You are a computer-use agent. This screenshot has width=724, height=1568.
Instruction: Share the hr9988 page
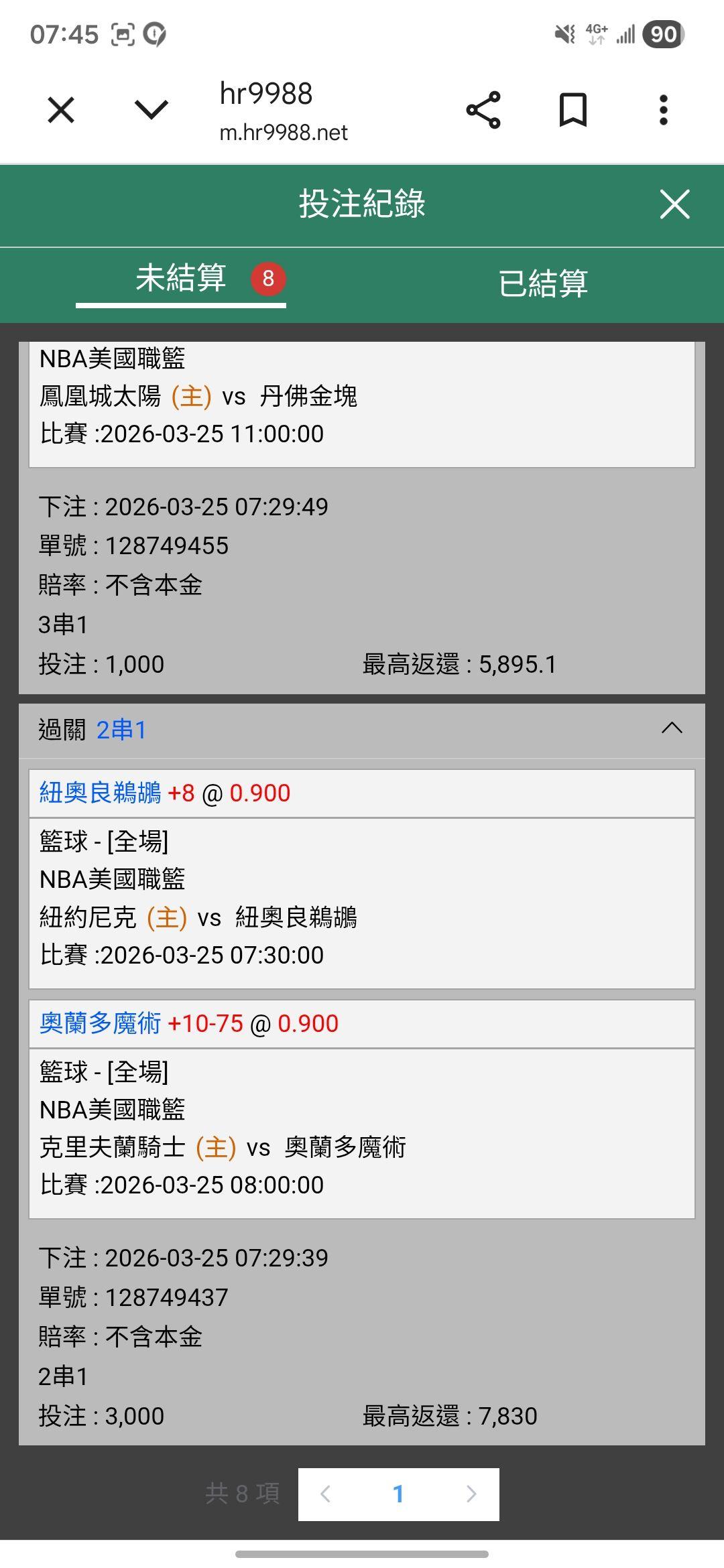[x=483, y=110]
